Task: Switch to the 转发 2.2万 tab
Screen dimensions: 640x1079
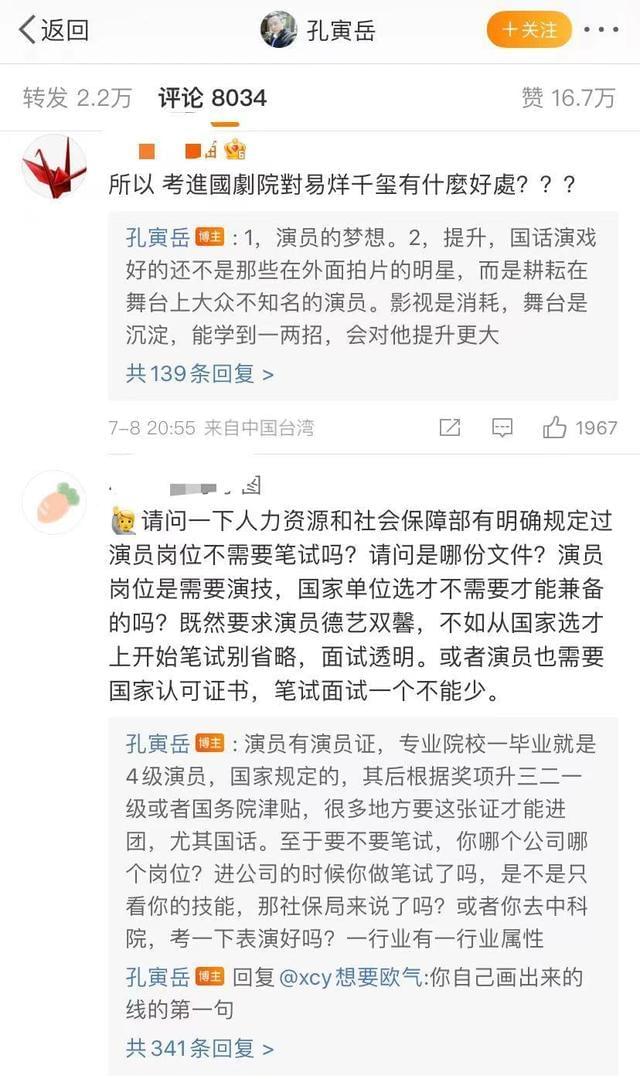Action: (76, 98)
